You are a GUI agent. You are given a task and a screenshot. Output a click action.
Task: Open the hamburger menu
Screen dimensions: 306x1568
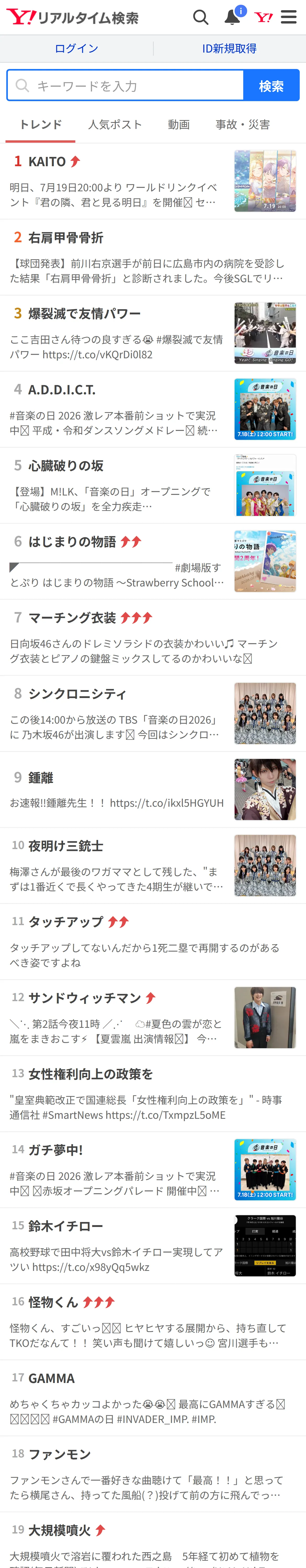[289, 17]
